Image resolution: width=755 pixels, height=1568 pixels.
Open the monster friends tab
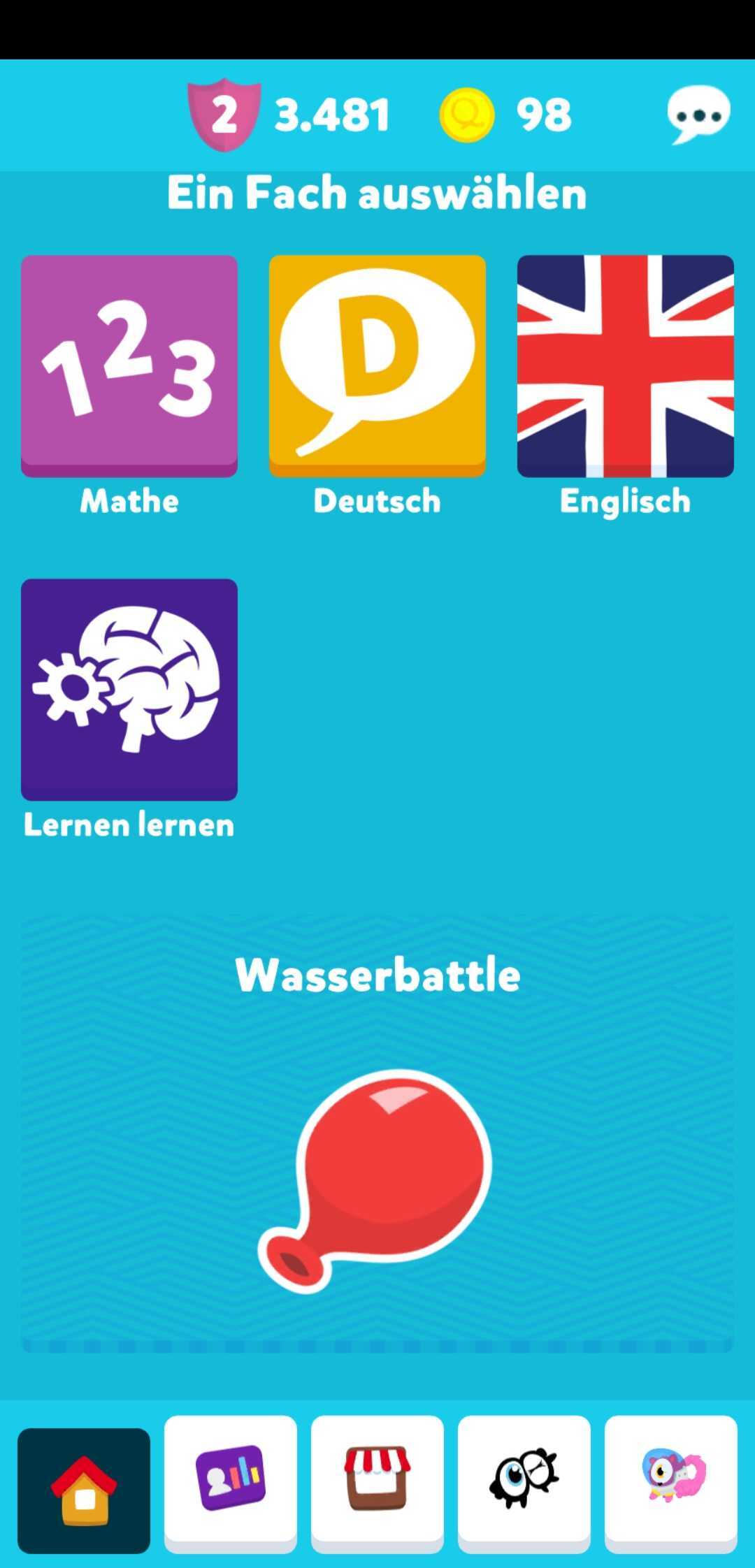point(524,1479)
